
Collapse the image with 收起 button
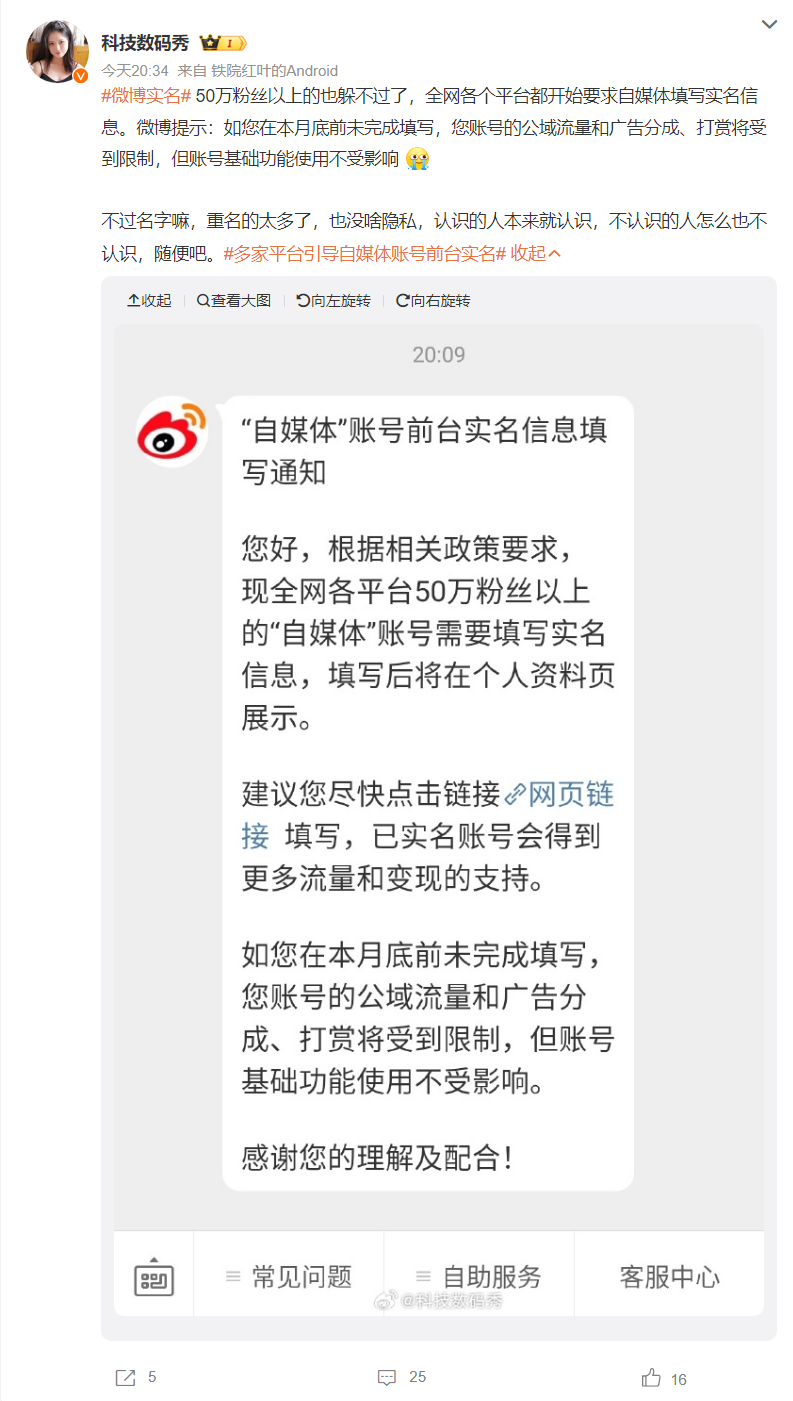(149, 300)
